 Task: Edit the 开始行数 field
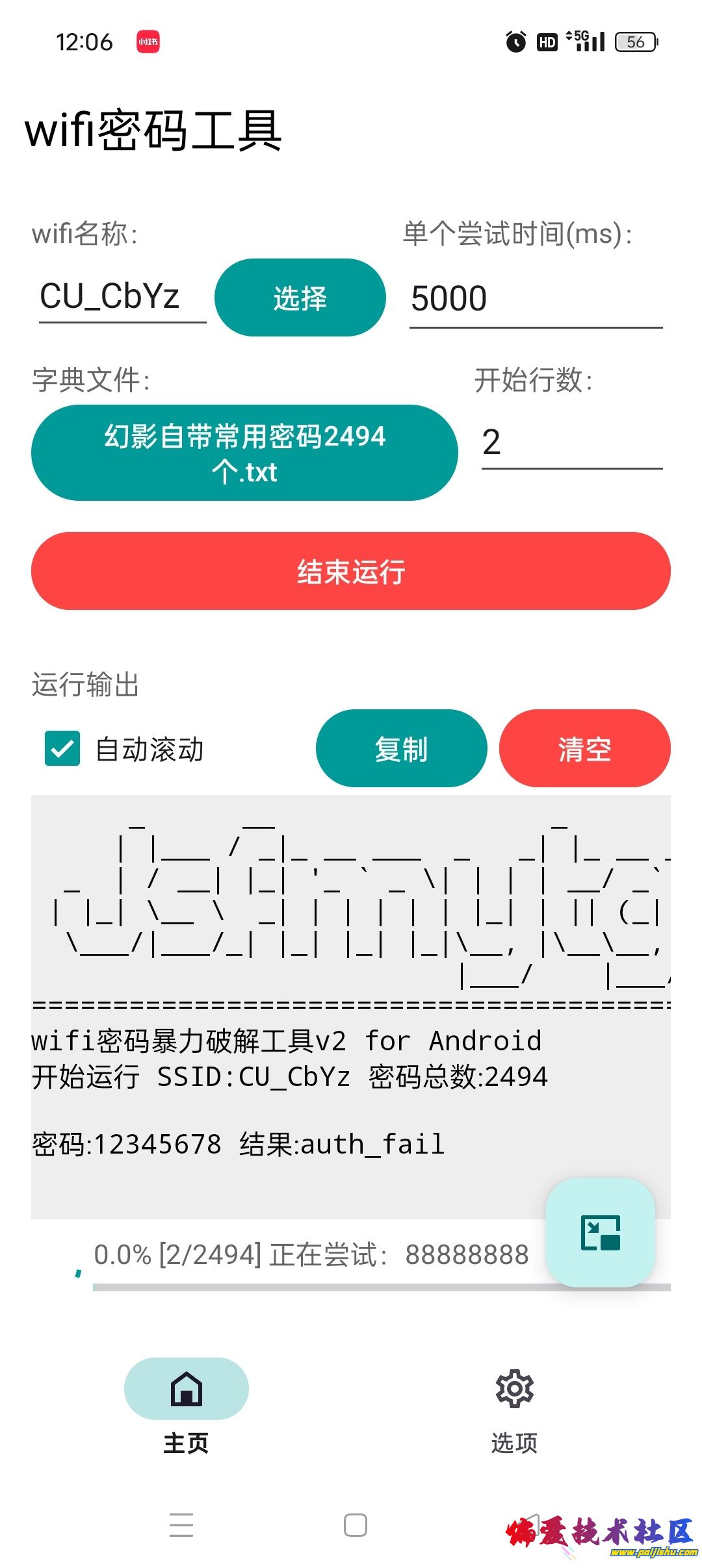coord(571,443)
